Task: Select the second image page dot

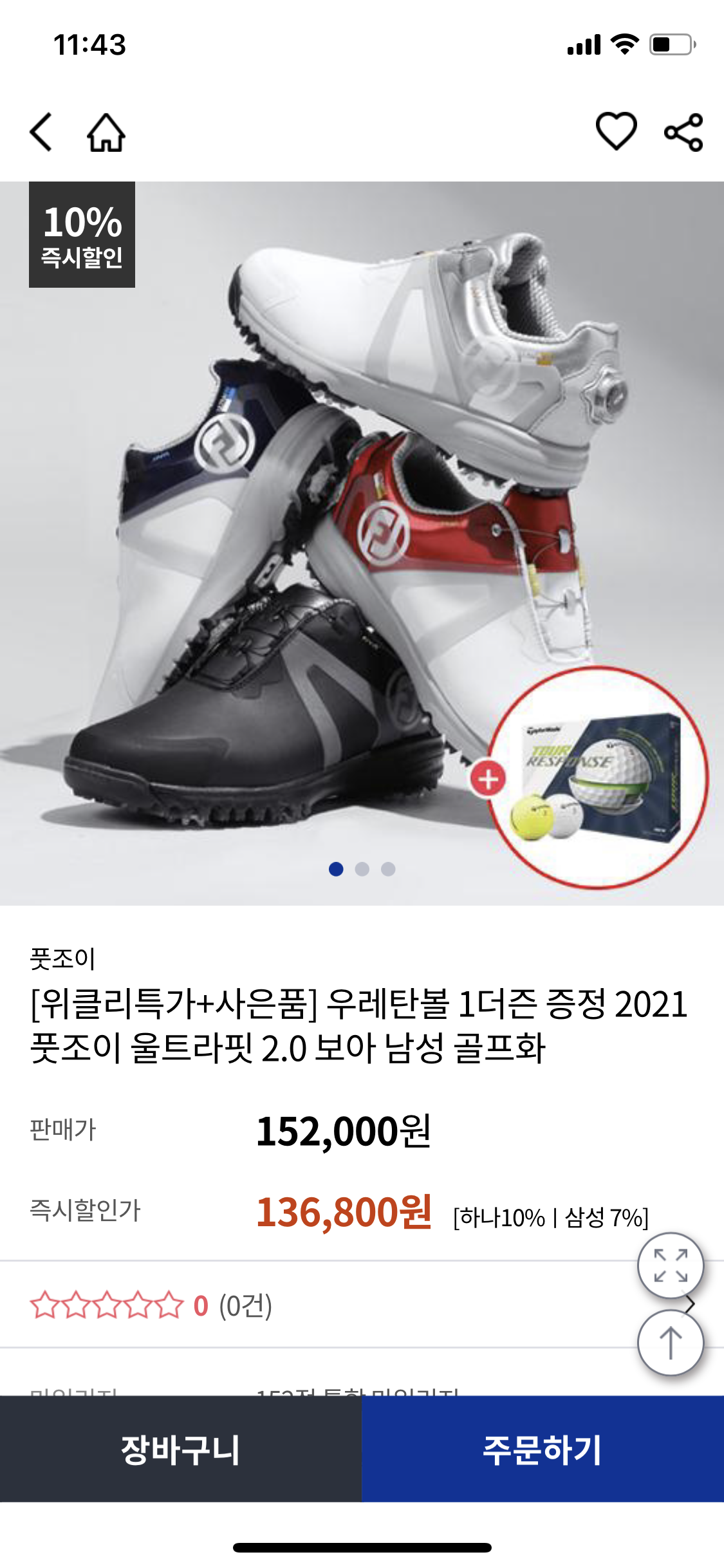Action: click(x=362, y=869)
